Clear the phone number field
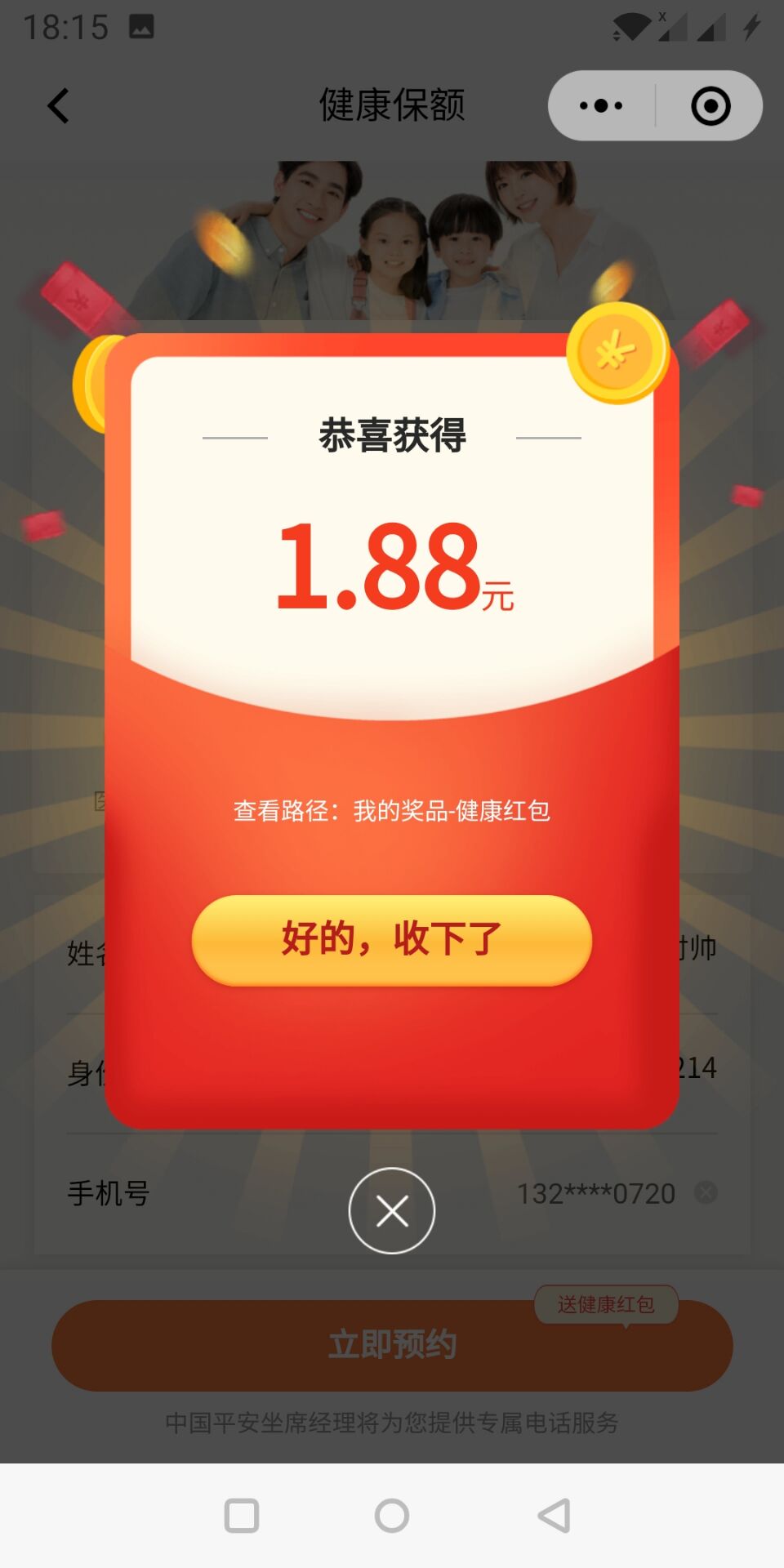784x1568 pixels. [706, 1193]
